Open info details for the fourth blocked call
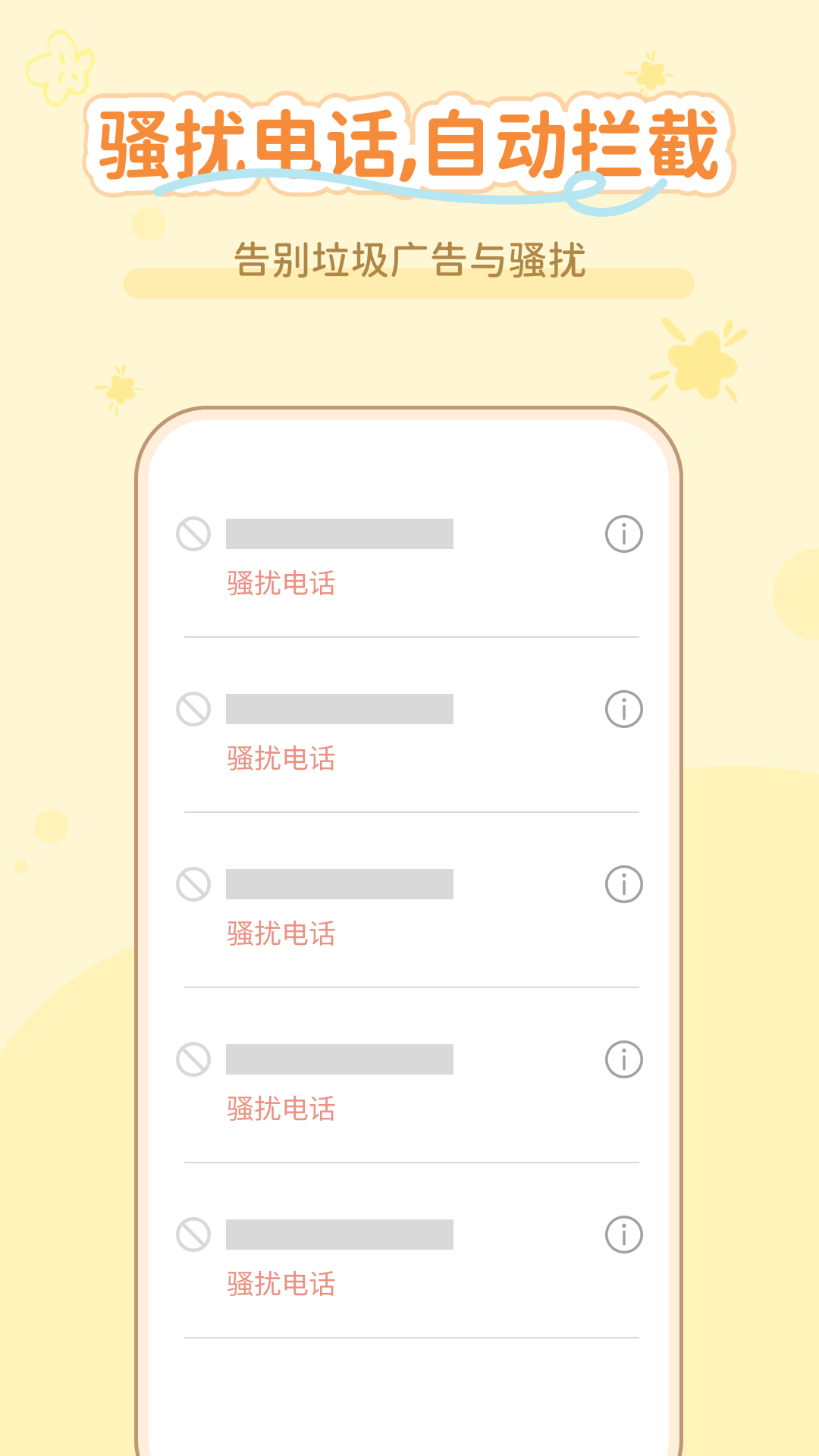The image size is (819, 1456). (622, 1058)
